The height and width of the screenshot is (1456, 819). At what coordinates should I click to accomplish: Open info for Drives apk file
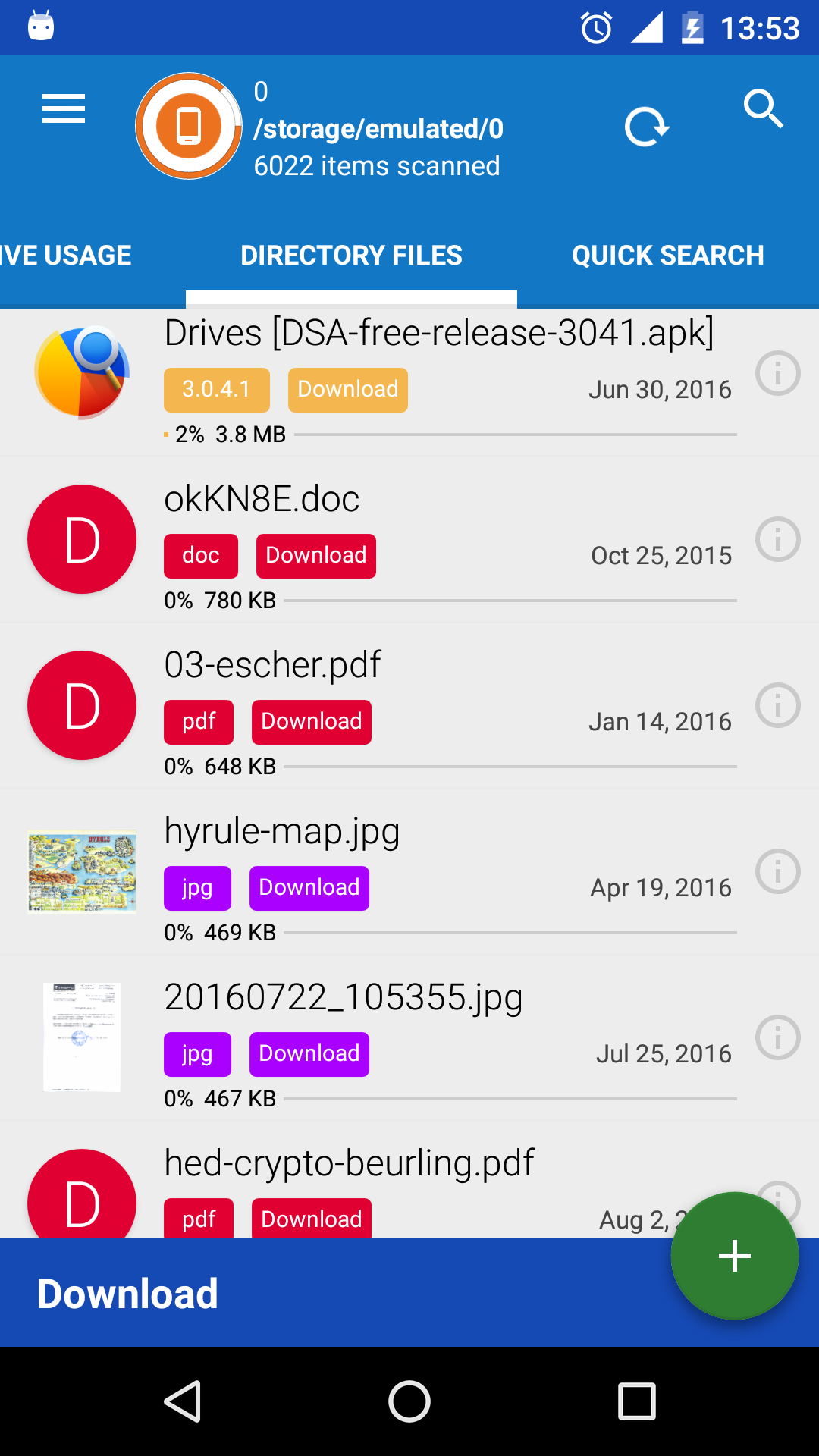click(778, 373)
